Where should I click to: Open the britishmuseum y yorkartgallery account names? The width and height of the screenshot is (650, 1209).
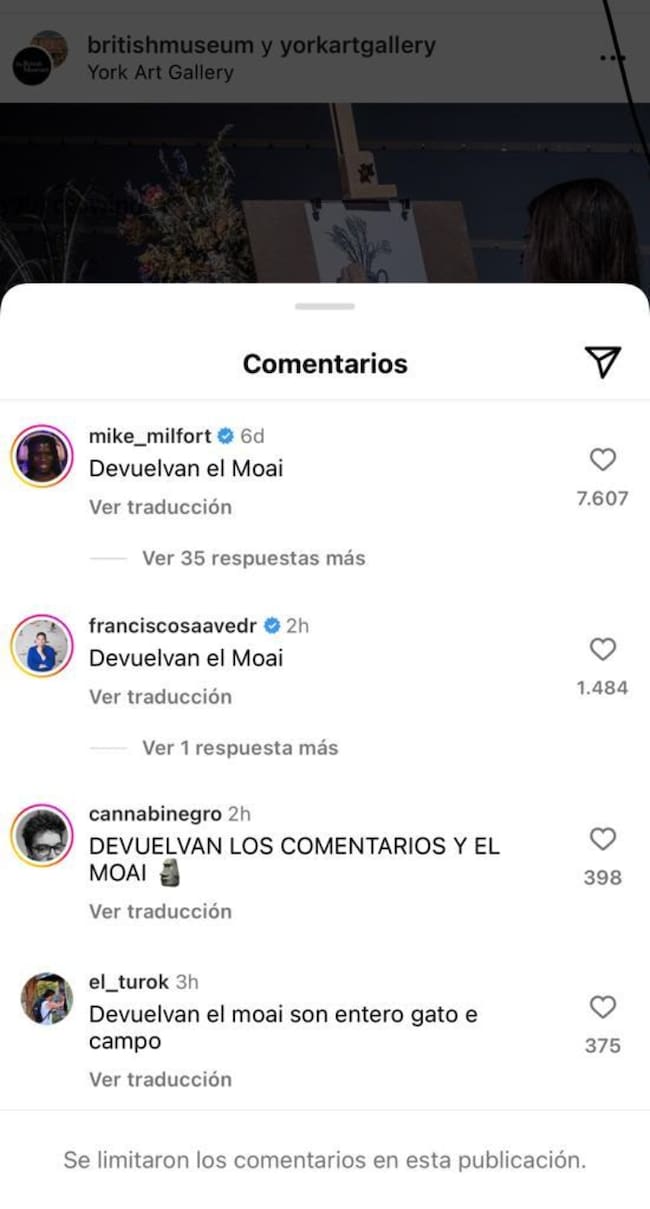261,45
